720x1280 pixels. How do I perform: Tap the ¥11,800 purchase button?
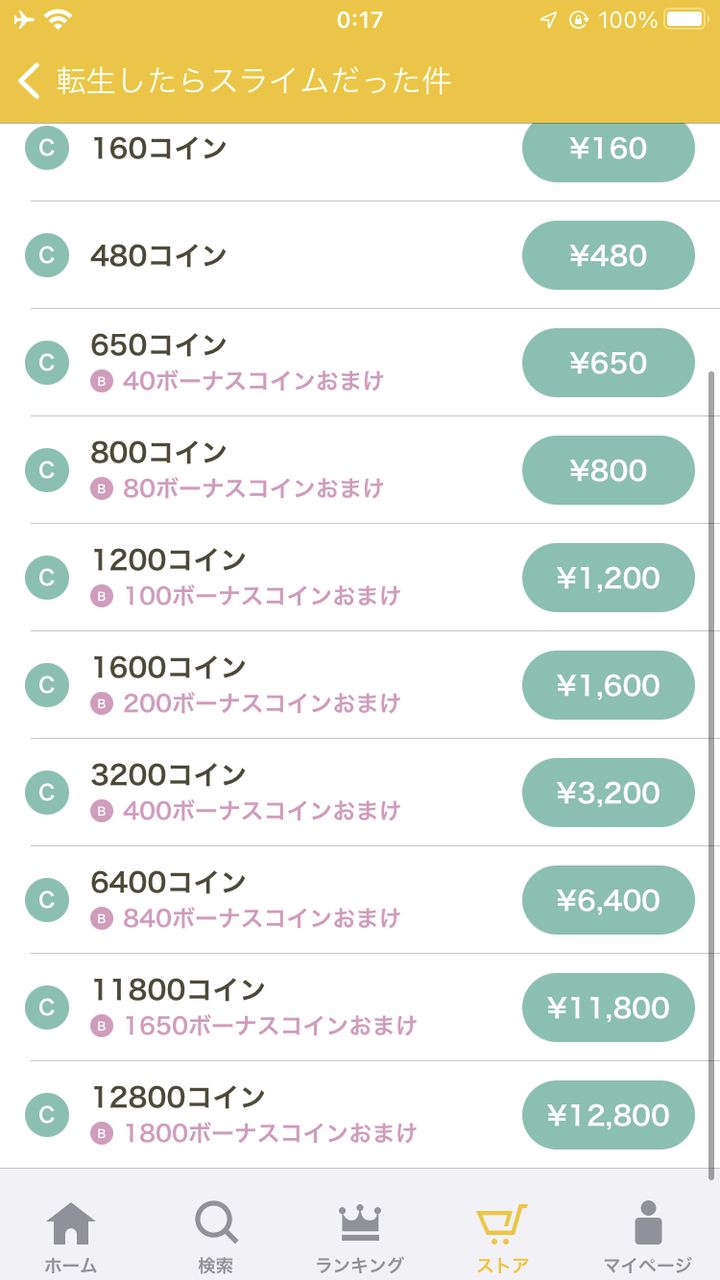[608, 1007]
